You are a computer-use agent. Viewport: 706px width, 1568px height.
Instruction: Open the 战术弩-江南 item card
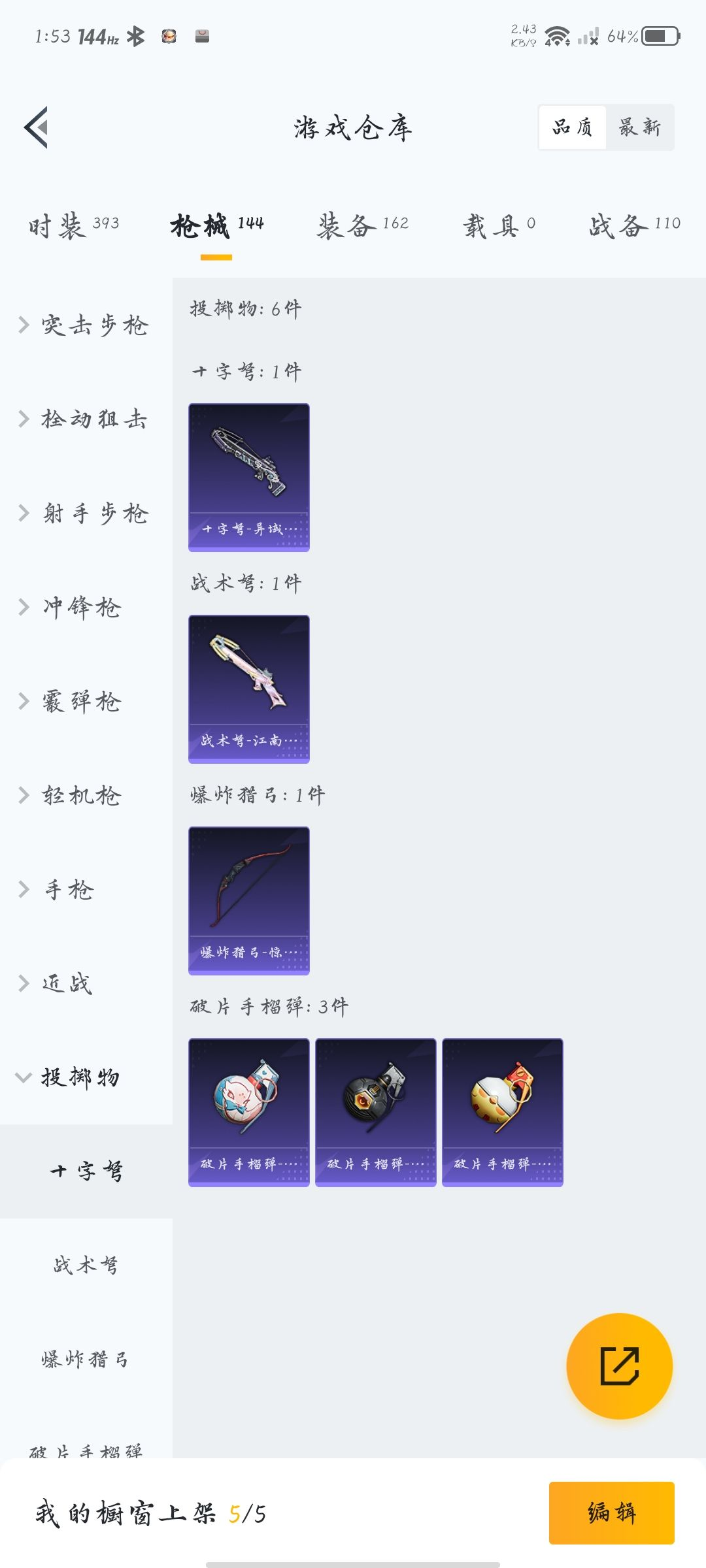[249, 689]
